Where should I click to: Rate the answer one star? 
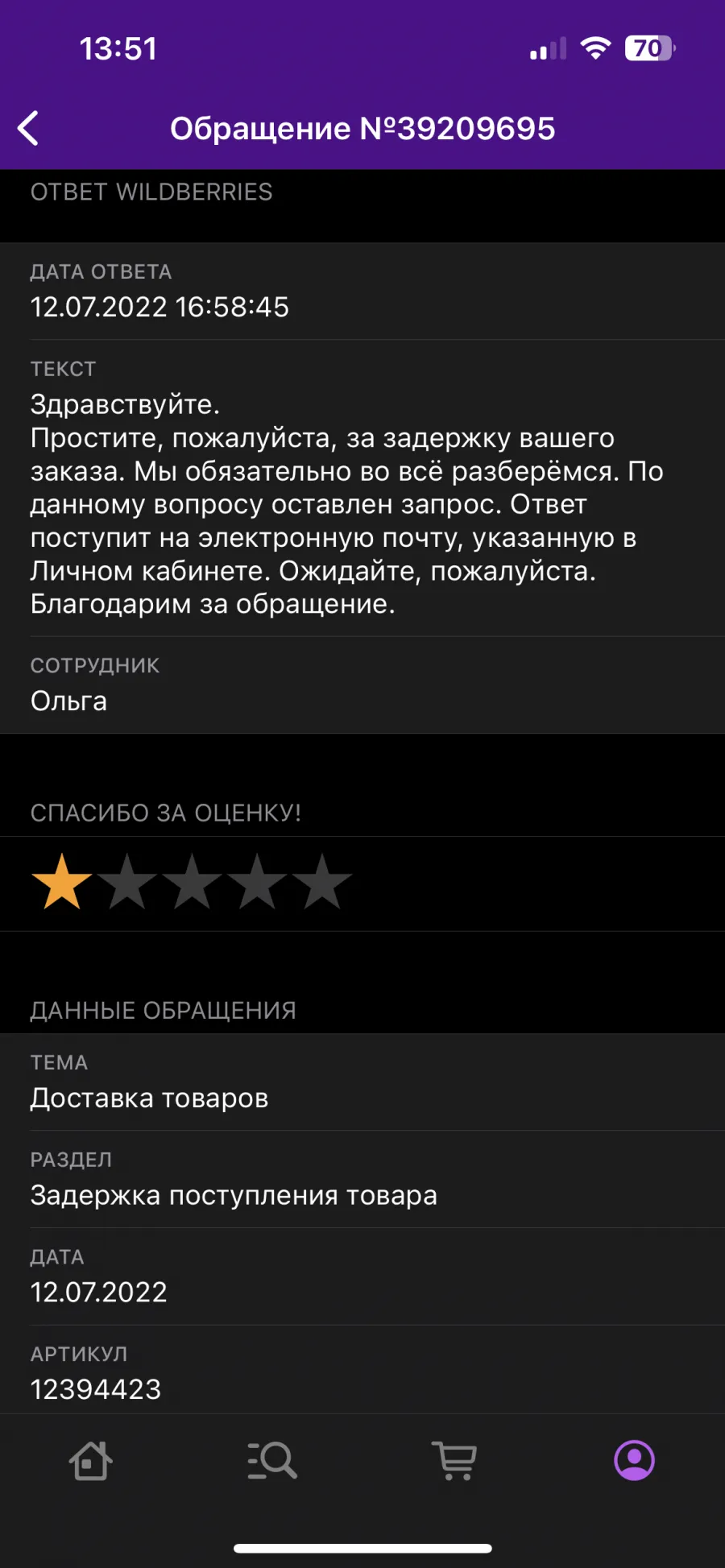(x=62, y=882)
